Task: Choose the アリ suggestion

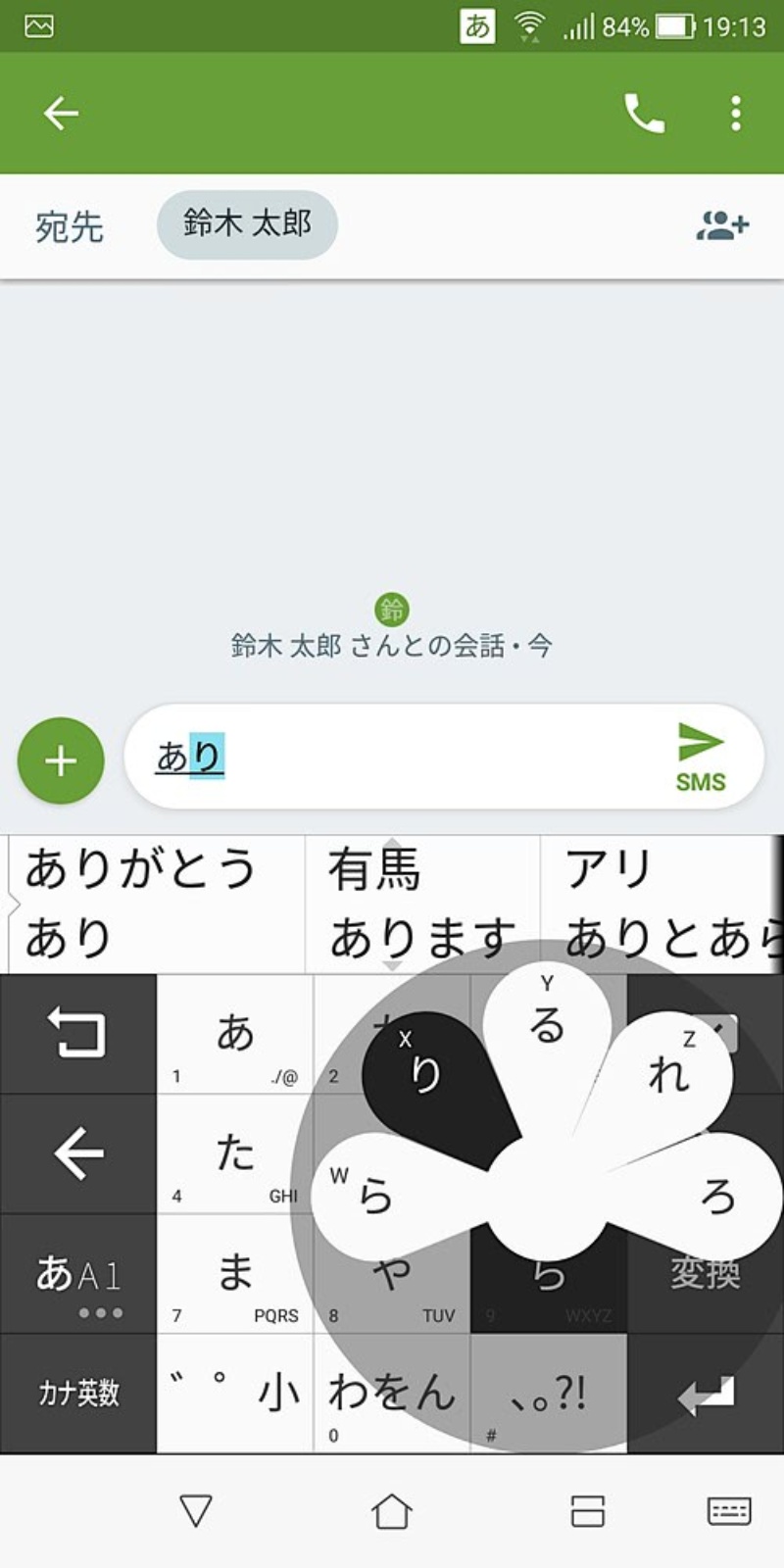Action: click(x=608, y=870)
